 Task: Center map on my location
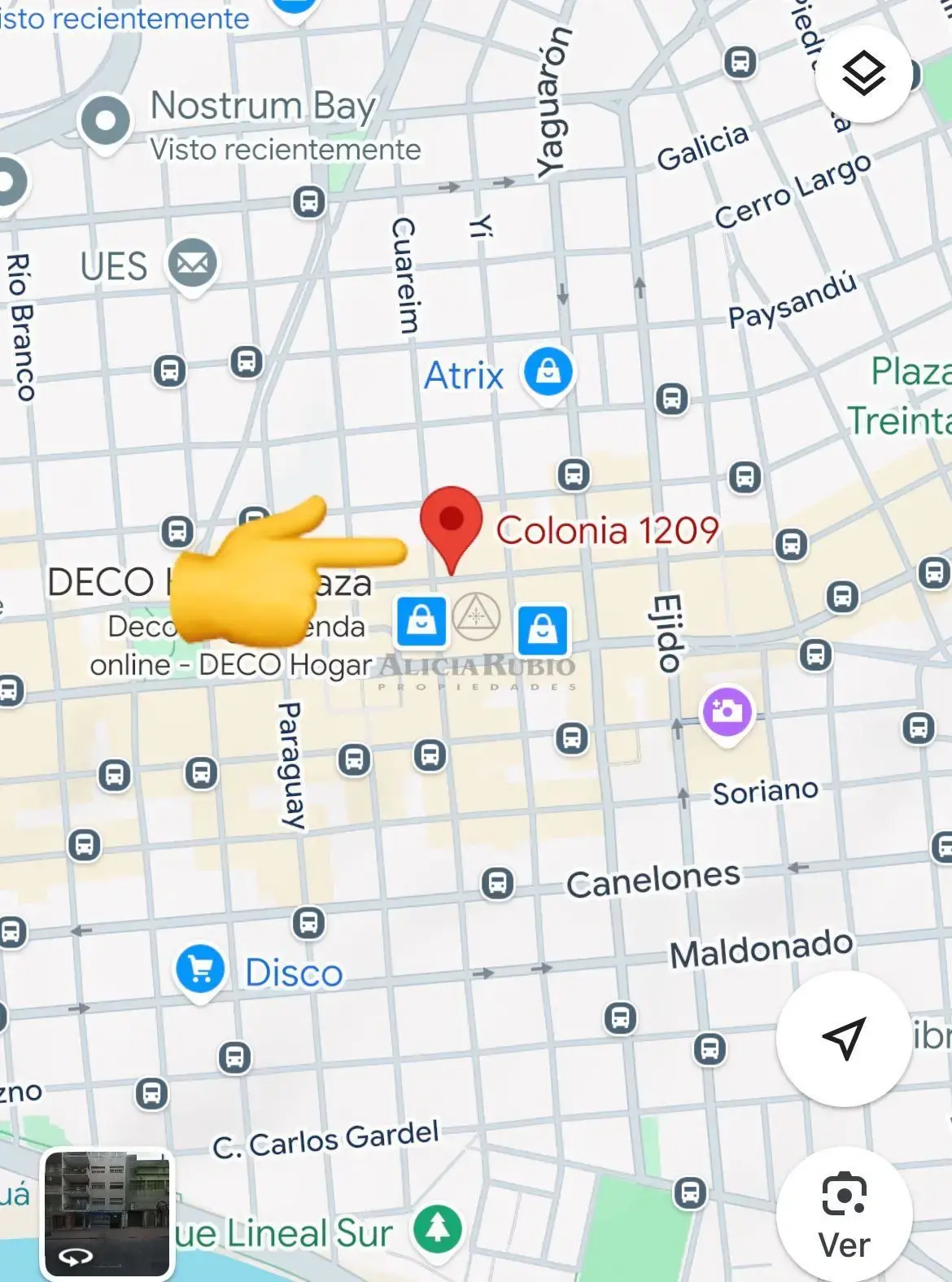(843, 1038)
